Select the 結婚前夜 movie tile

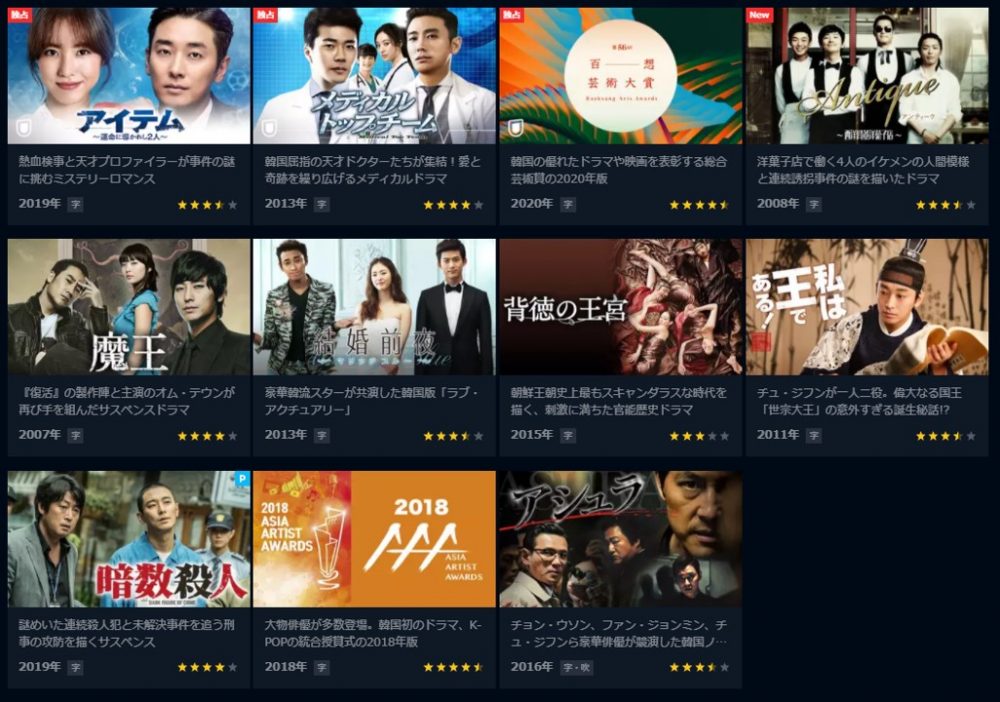point(374,307)
